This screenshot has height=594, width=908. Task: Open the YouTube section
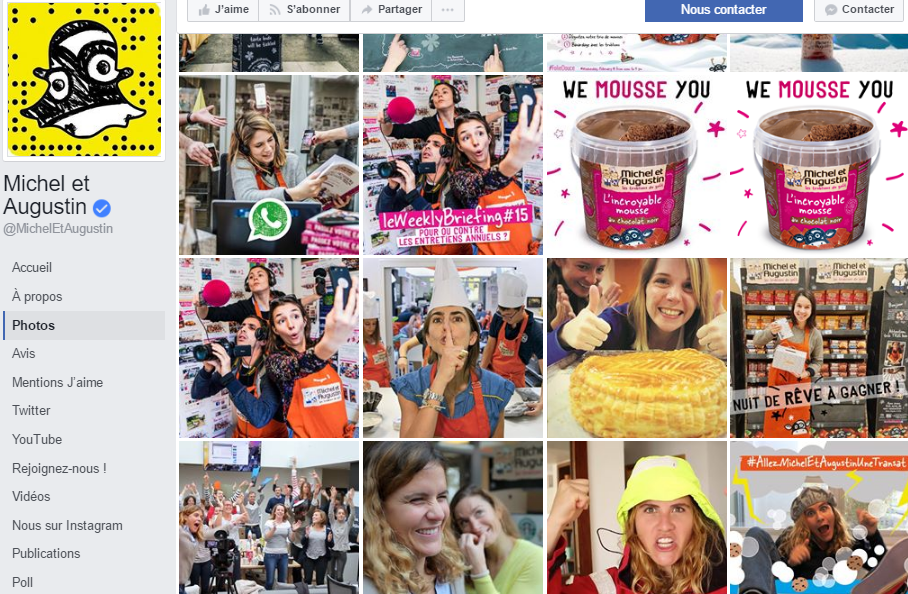(x=37, y=440)
